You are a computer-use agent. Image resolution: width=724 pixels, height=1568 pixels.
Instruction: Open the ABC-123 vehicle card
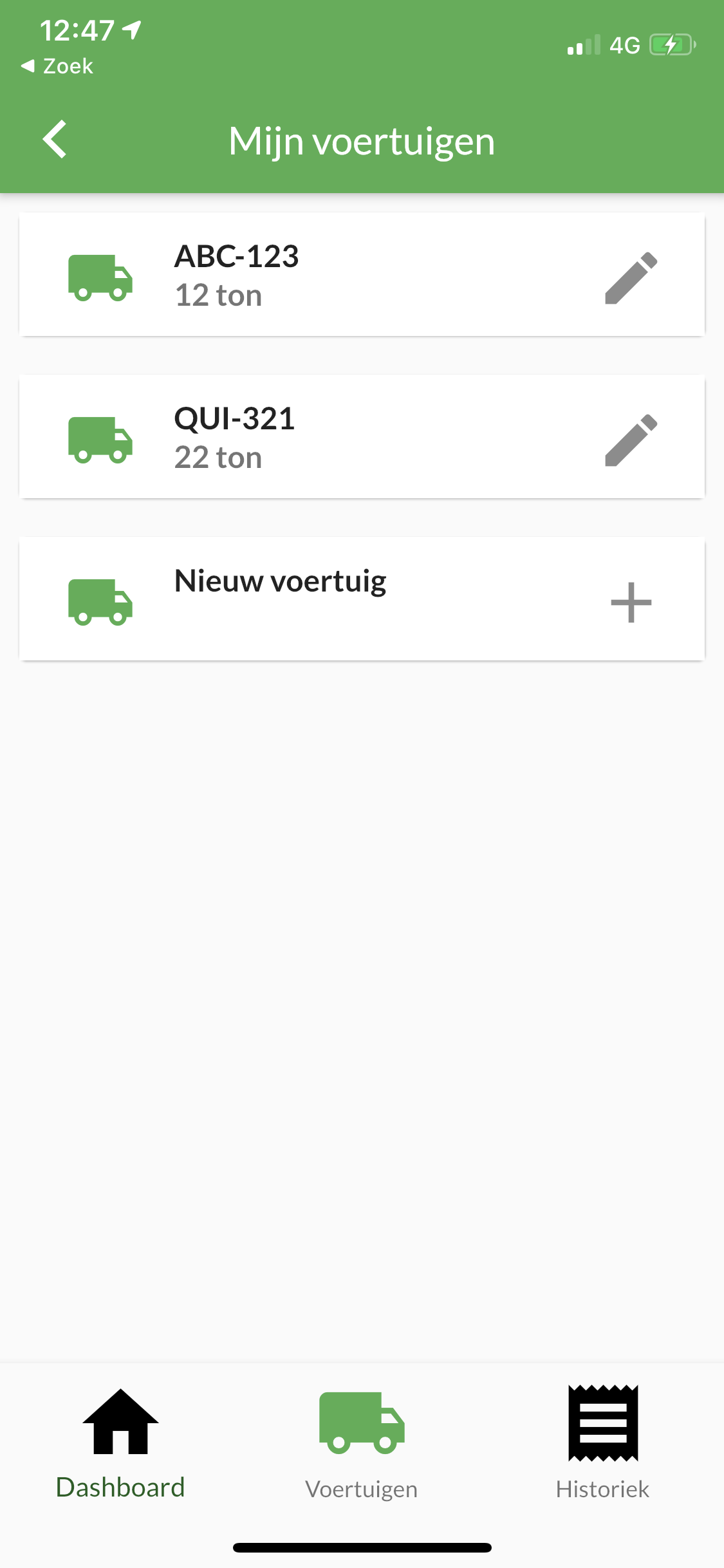tap(322, 275)
